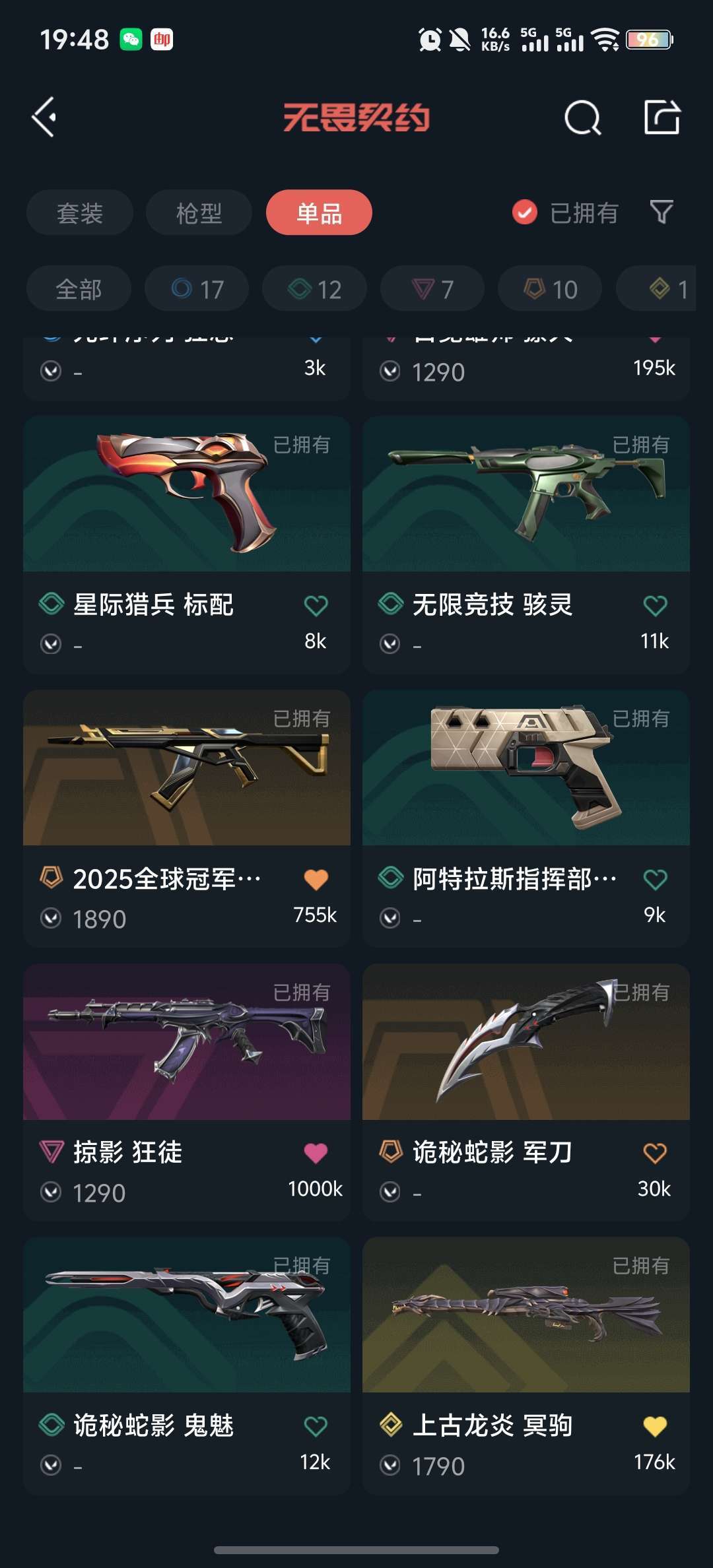Switch to the 套装 tab
This screenshot has height=1568, width=713.
(x=80, y=212)
